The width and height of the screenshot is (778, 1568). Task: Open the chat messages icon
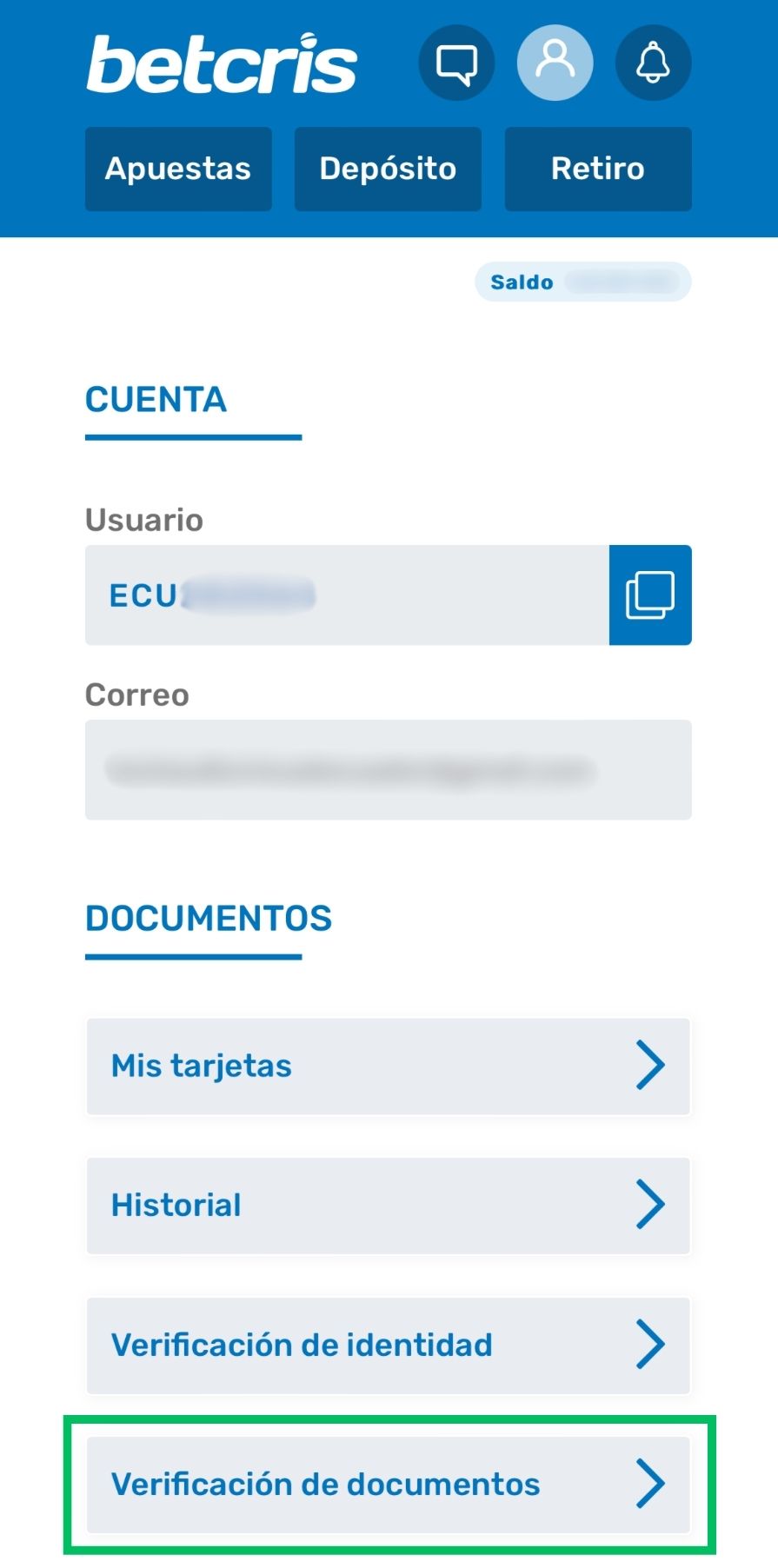pos(456,63)
